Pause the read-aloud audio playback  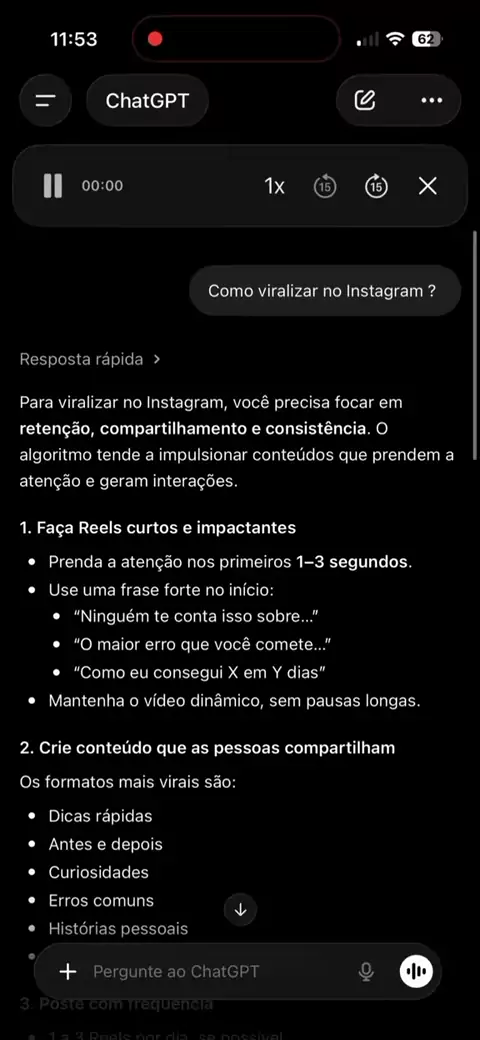[x=53, y=186]
